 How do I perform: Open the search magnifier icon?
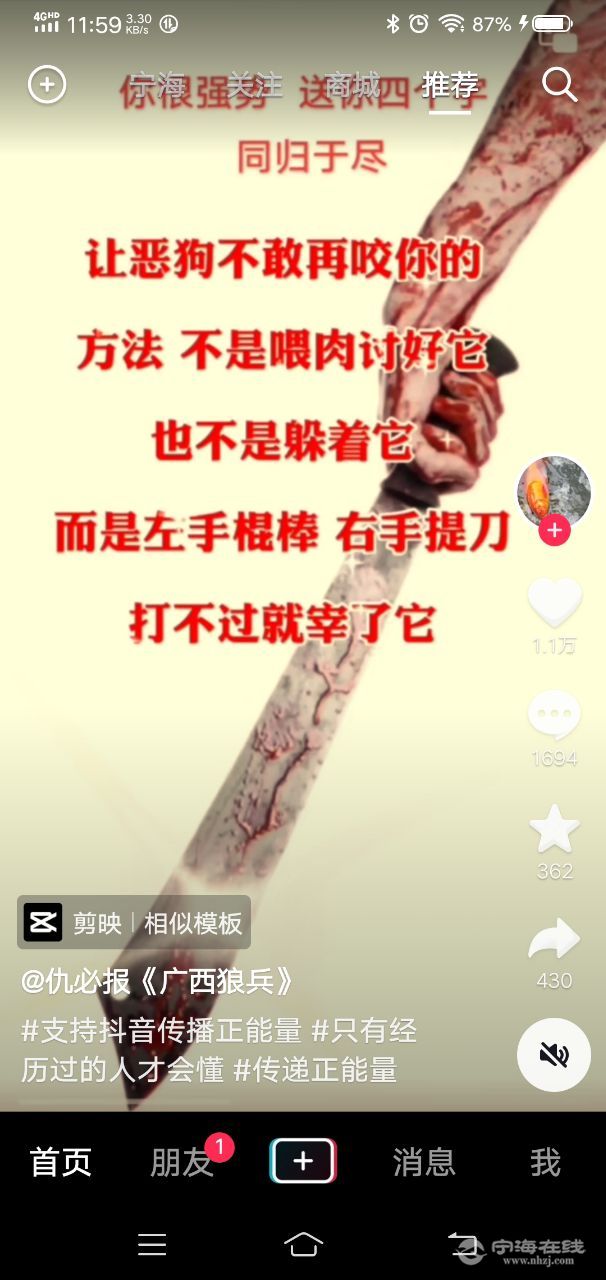pos(559,85)
